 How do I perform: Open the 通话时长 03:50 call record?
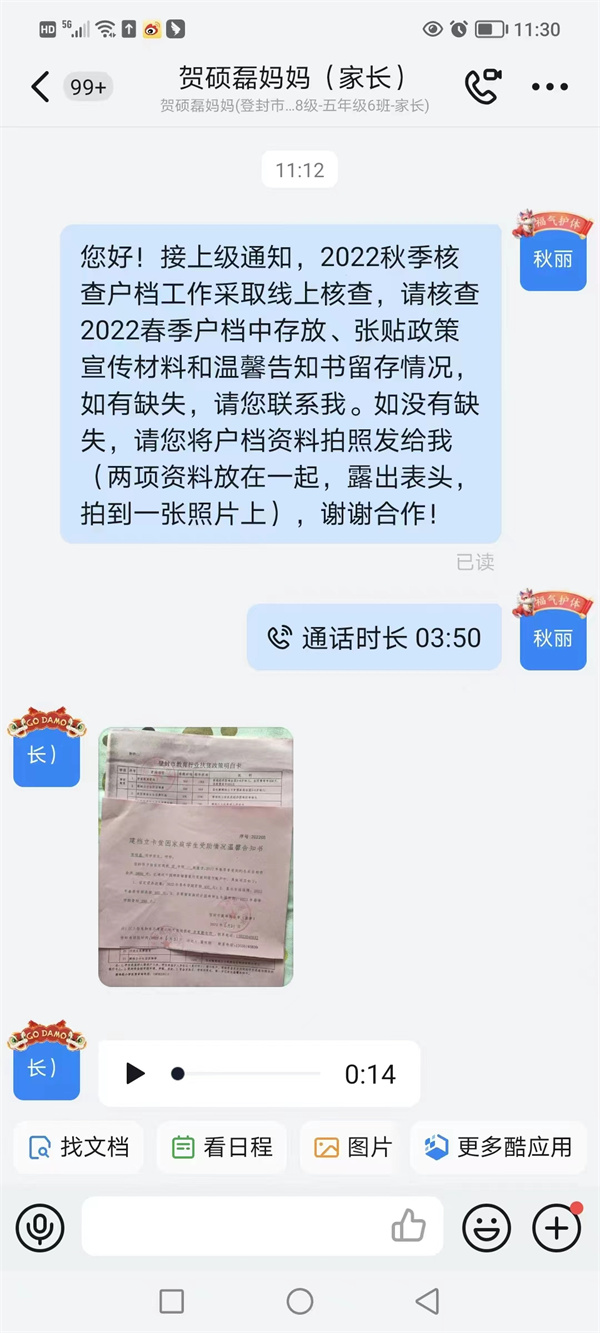pyautogui.click(x=374, y=637)
